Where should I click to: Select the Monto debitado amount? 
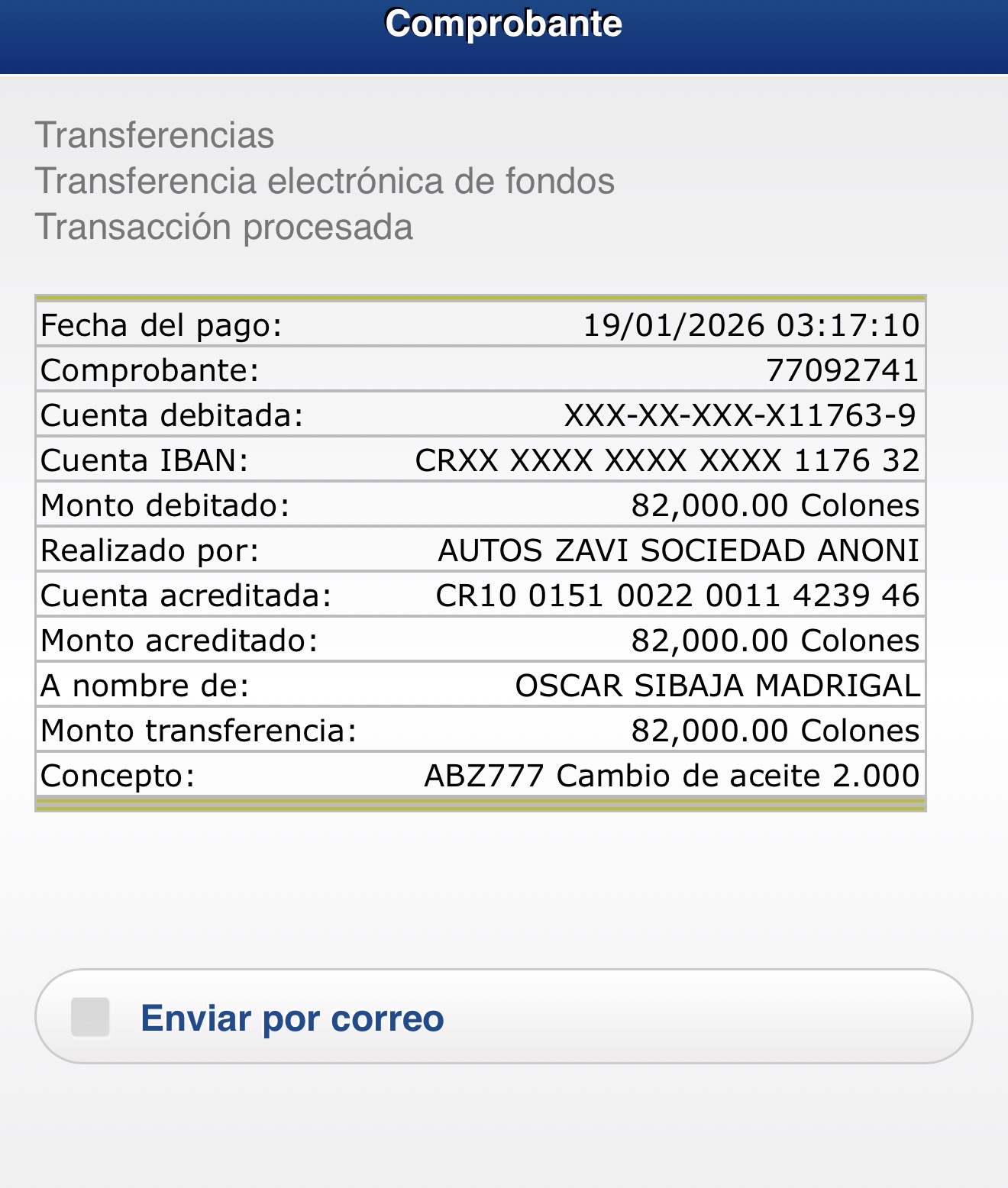point(773,505)
